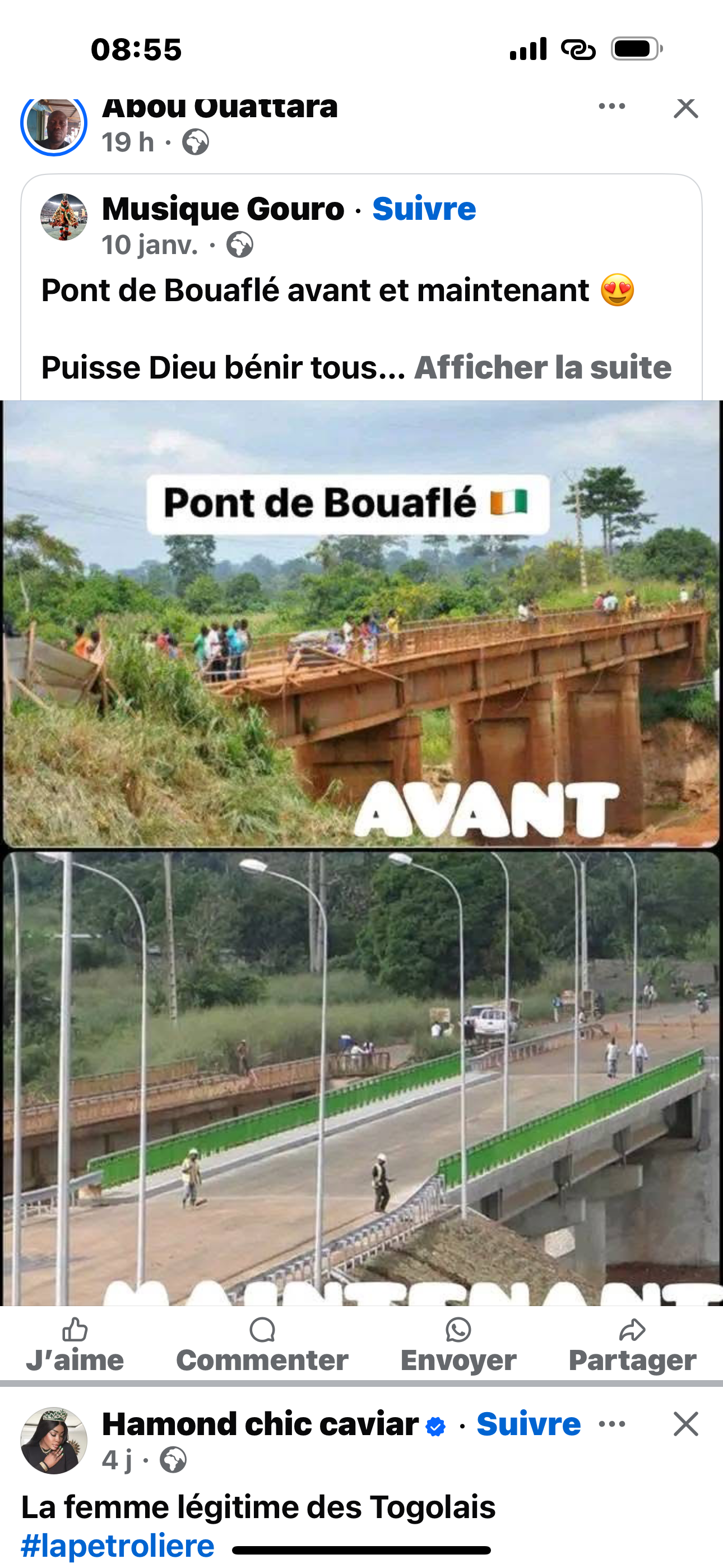
Task: Follow Musique Gouro page
Action: tap(424, 209)
